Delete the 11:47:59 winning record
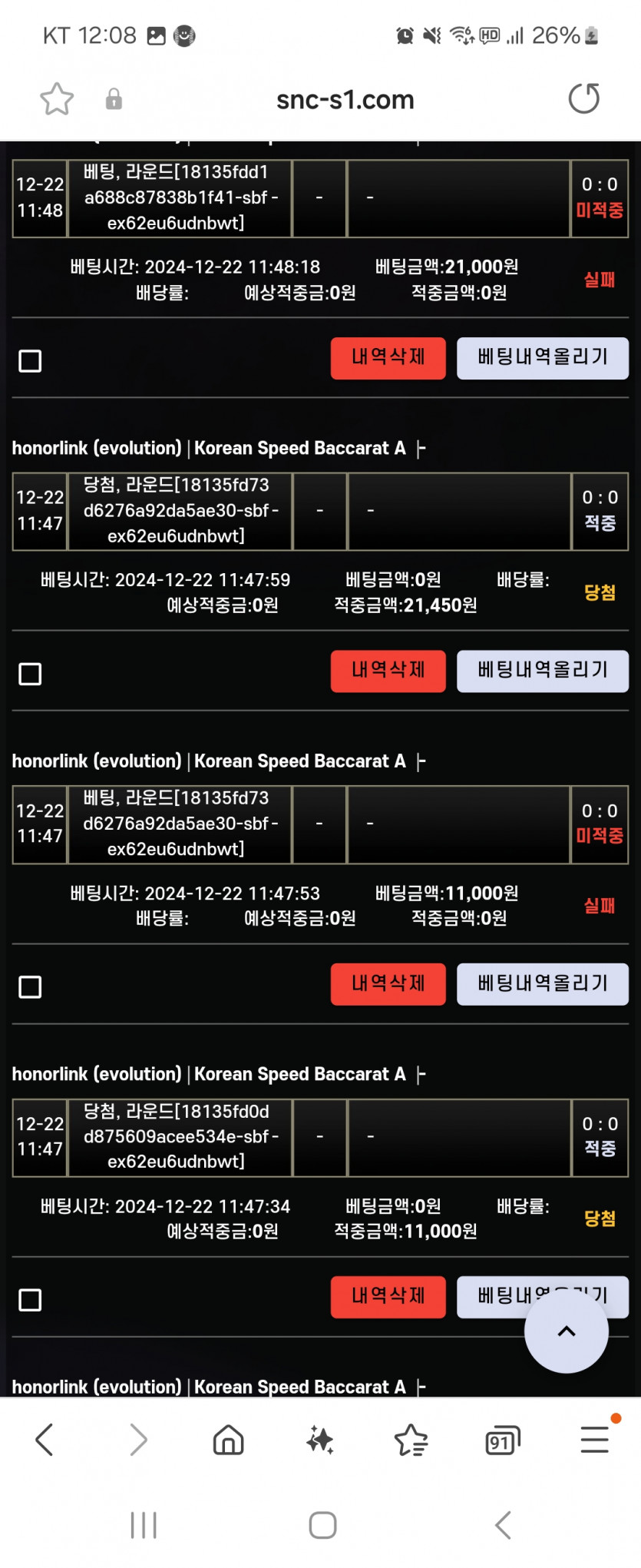Image resolution: width=641 pixels, height=1568 pixels. tap(388, 671)
